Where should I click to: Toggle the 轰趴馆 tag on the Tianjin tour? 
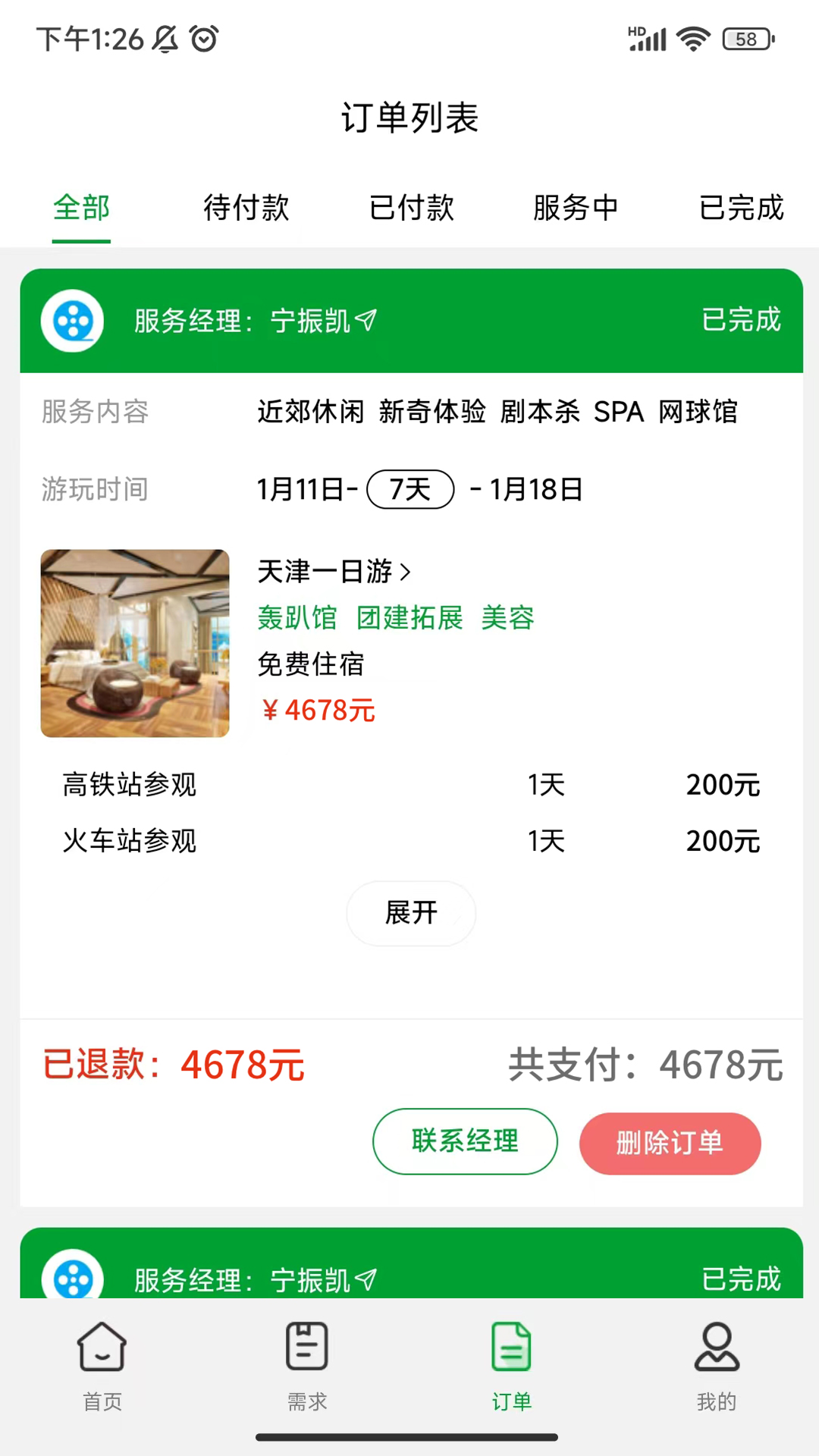point(297,618)
